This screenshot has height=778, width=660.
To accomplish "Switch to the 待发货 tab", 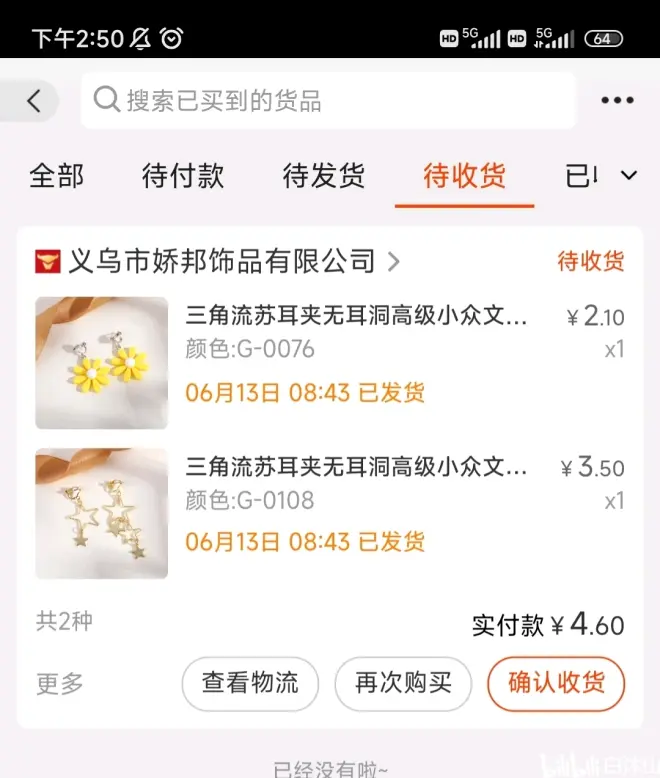I will (324, 176).
